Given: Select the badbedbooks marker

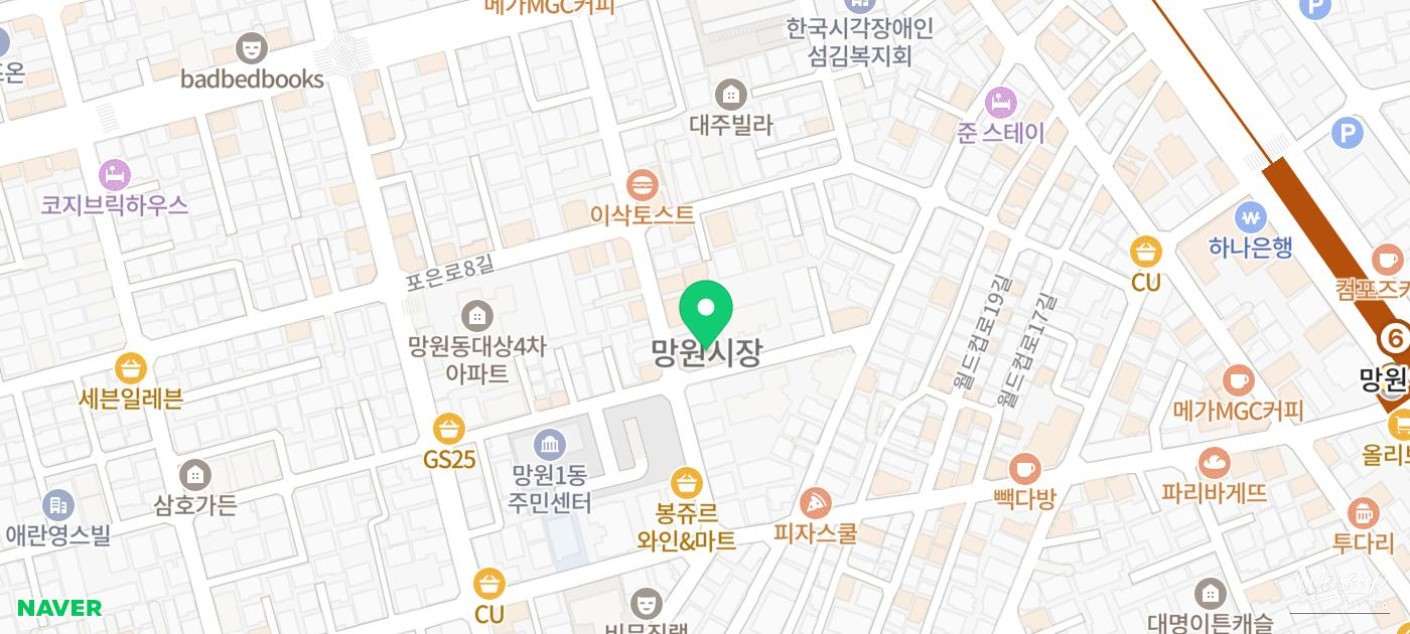Looking at the screenshot, I should pos(252,48).
